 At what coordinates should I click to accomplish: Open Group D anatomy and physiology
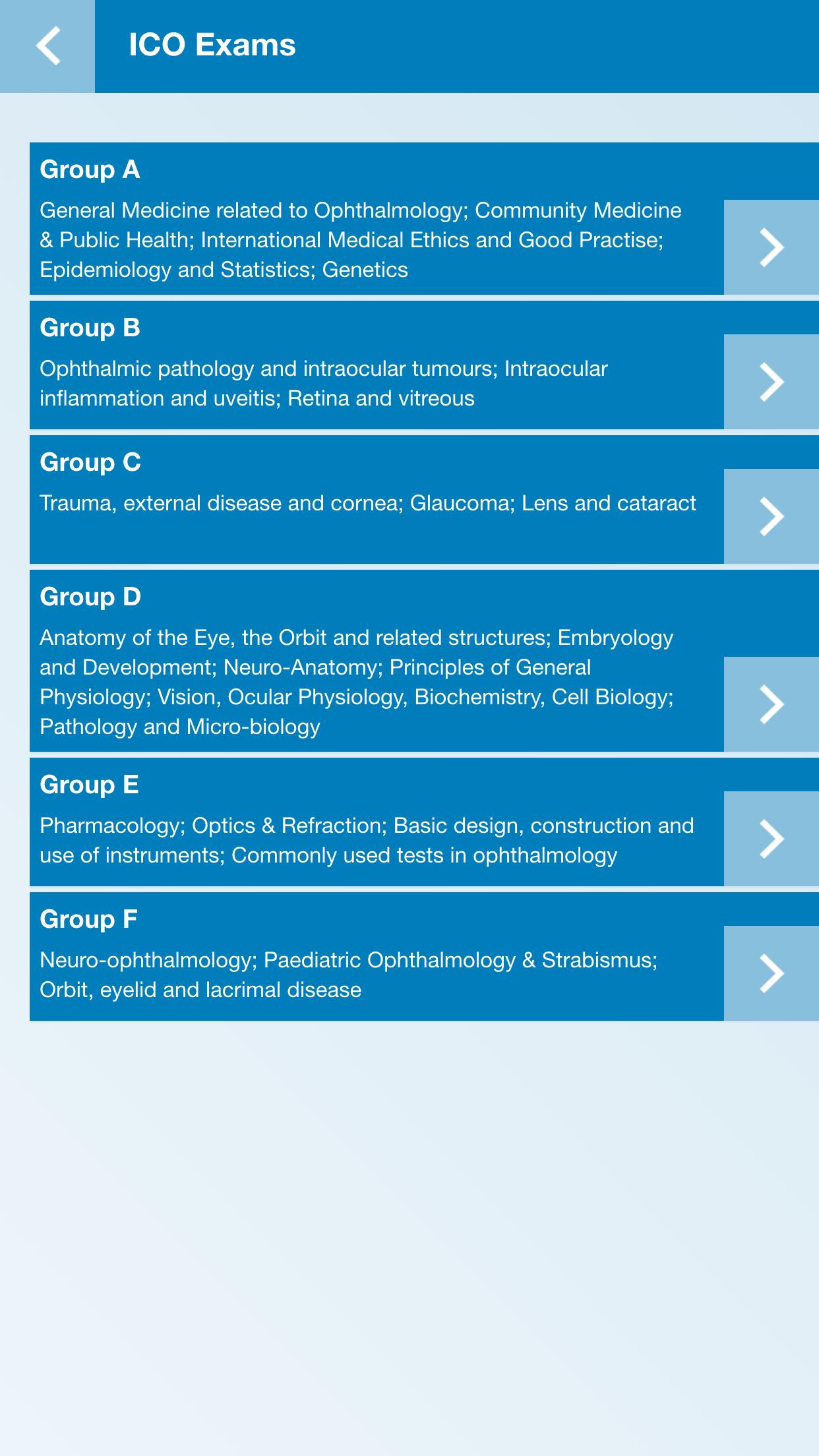point(770,704)
